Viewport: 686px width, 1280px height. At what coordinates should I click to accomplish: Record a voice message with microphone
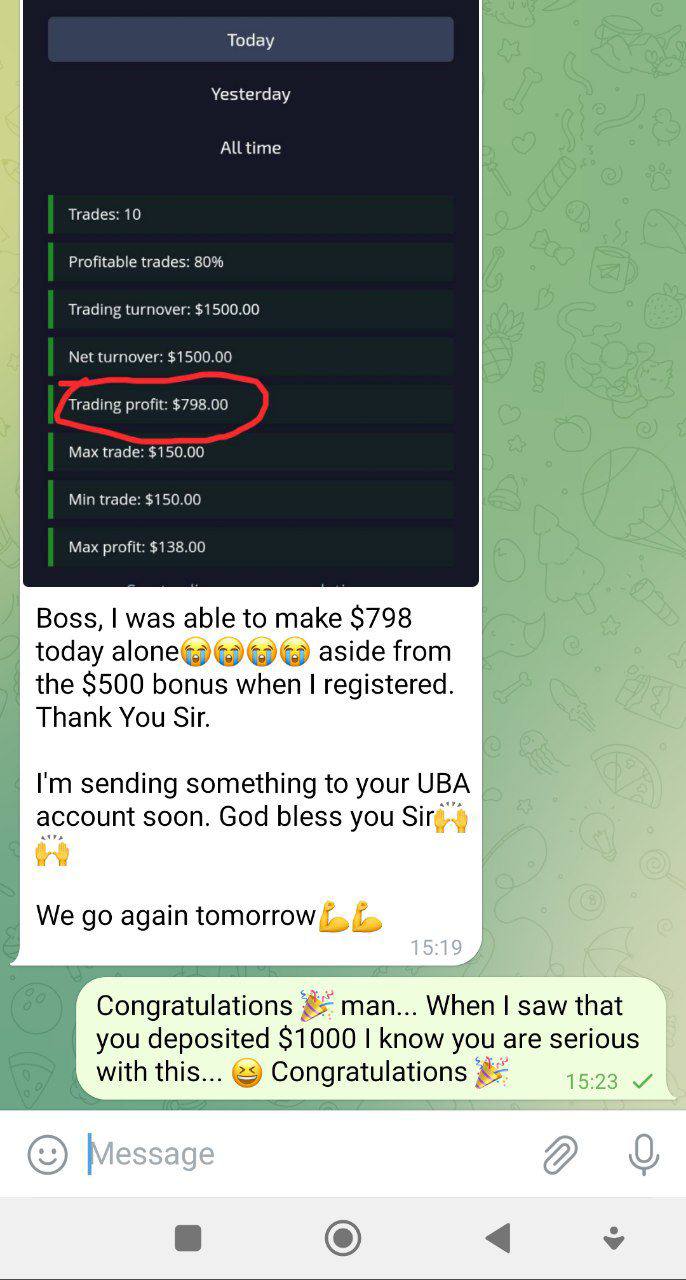(x=643, y=1154)
